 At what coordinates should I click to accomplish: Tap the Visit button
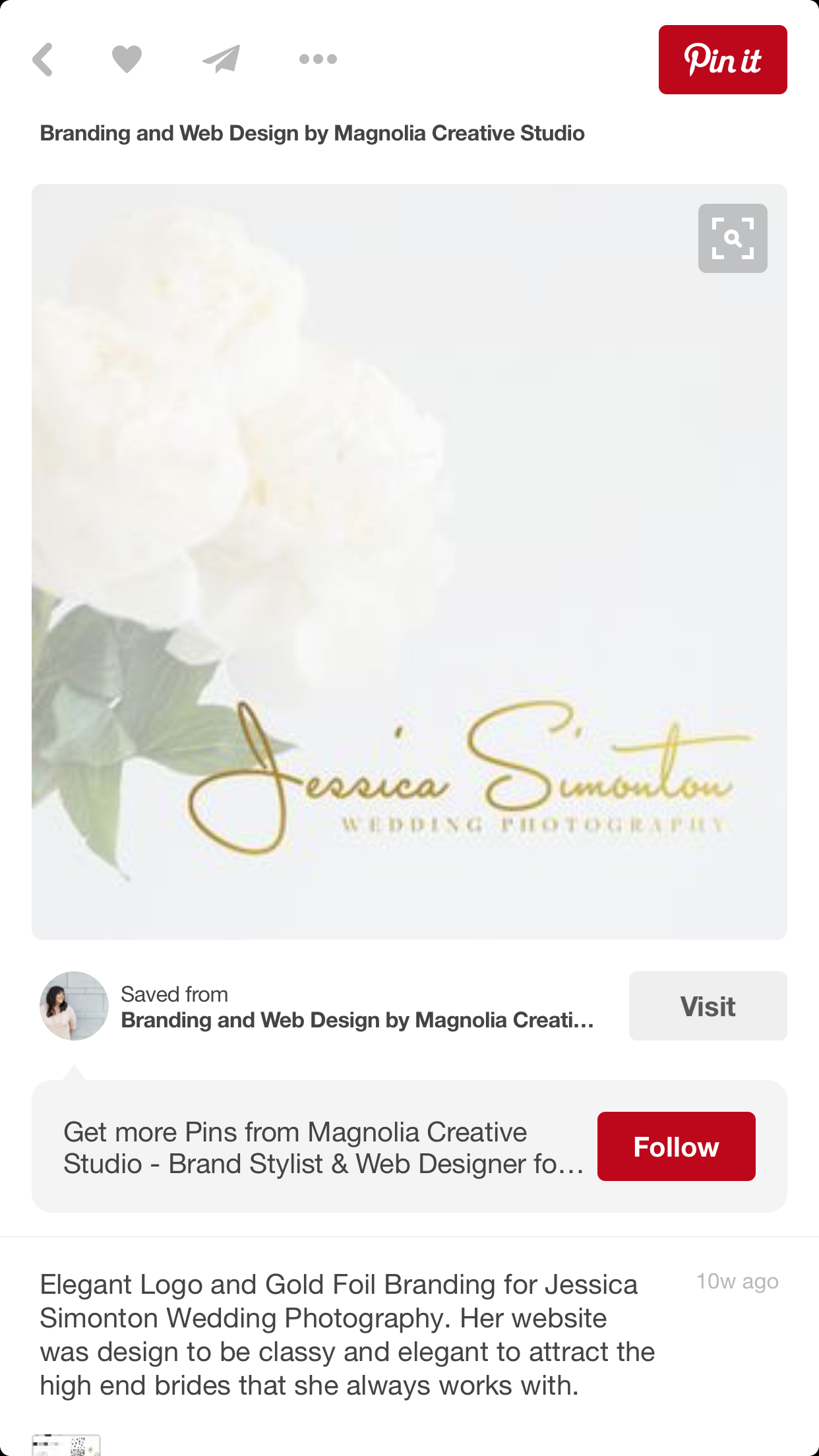(x=707, y=1006)
